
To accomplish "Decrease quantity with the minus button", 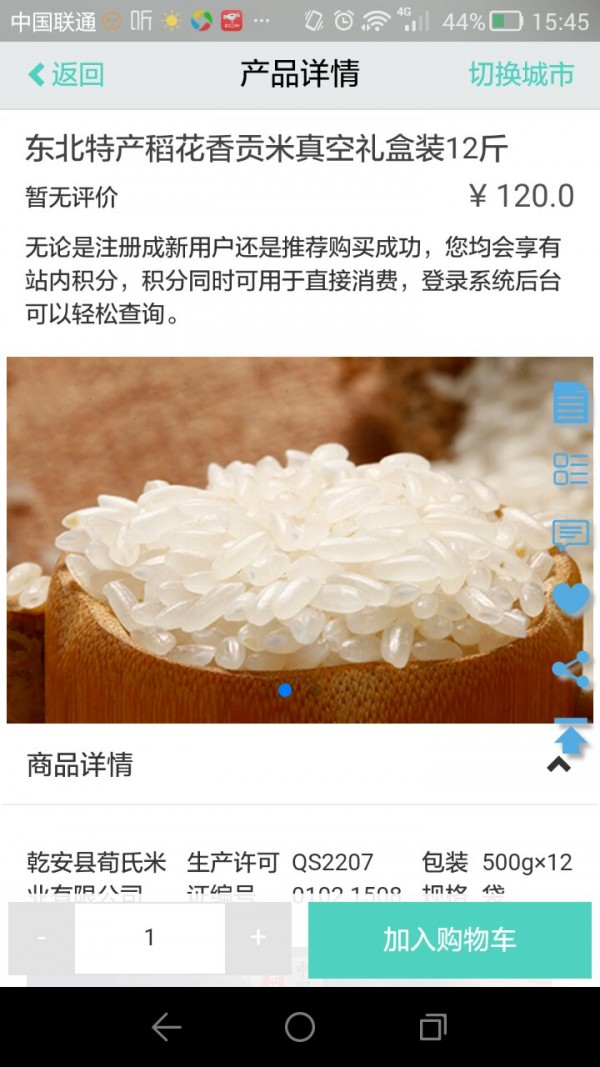I will click(41, 938).
